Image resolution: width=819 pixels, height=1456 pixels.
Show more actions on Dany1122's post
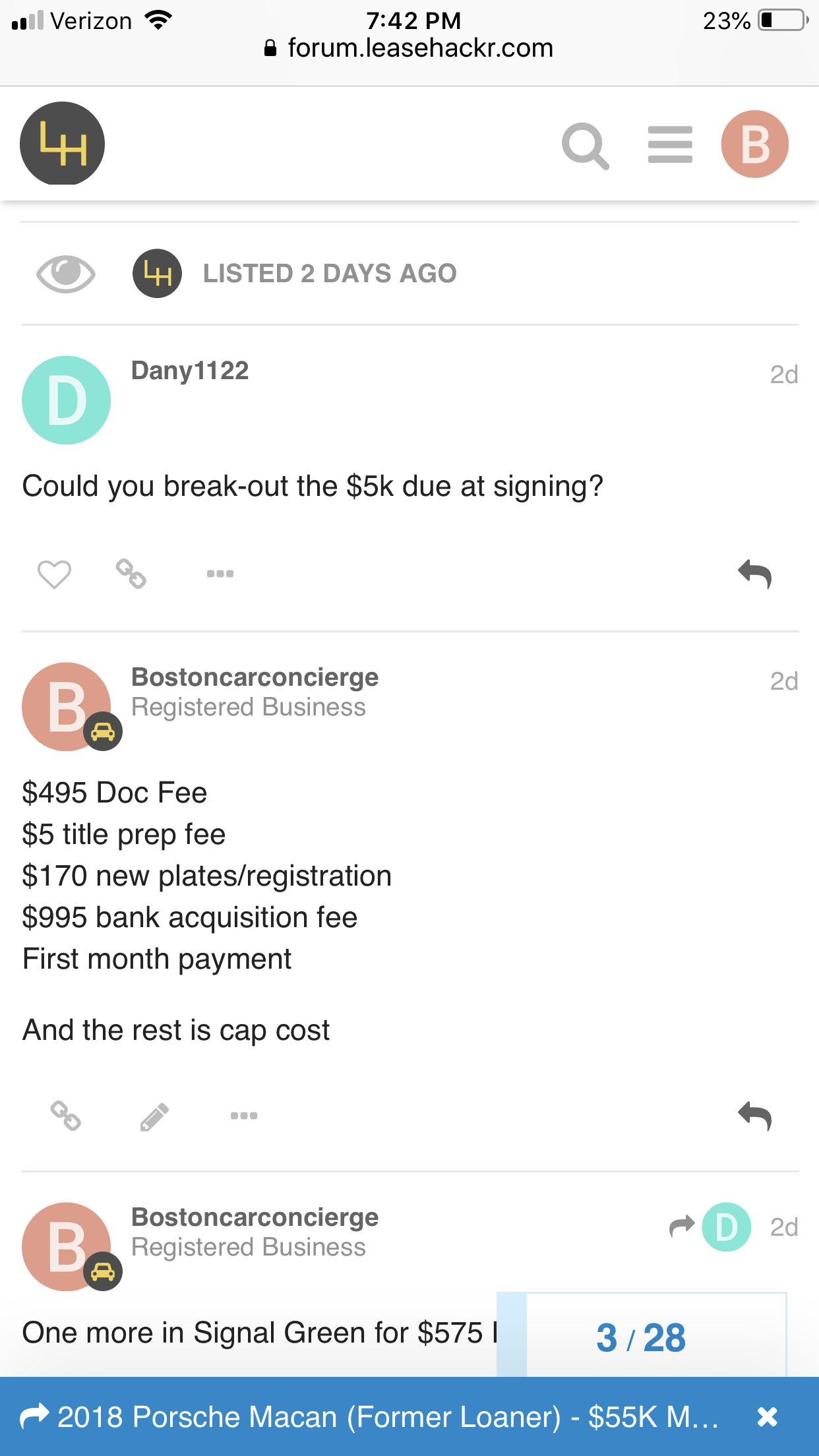point(220,574)
